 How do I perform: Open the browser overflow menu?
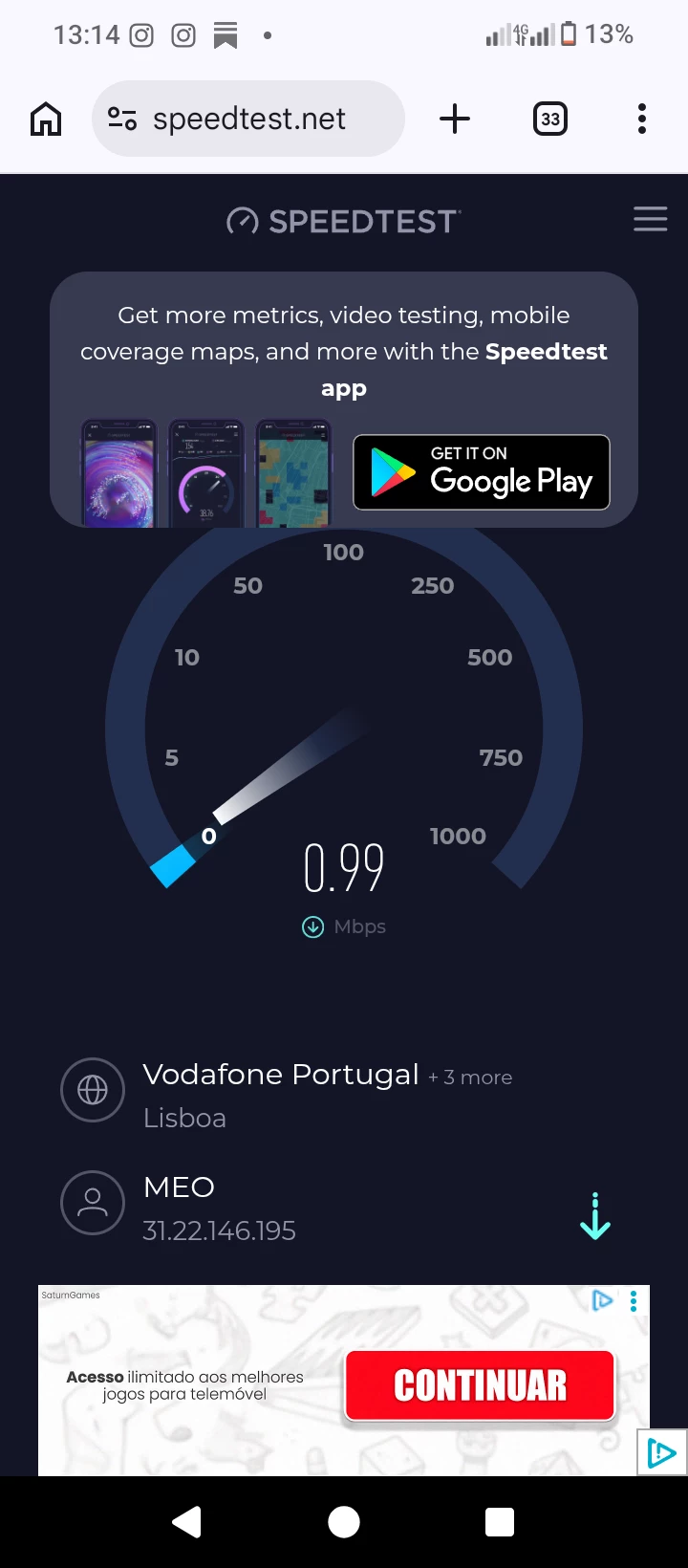click(x=642, y=120)
